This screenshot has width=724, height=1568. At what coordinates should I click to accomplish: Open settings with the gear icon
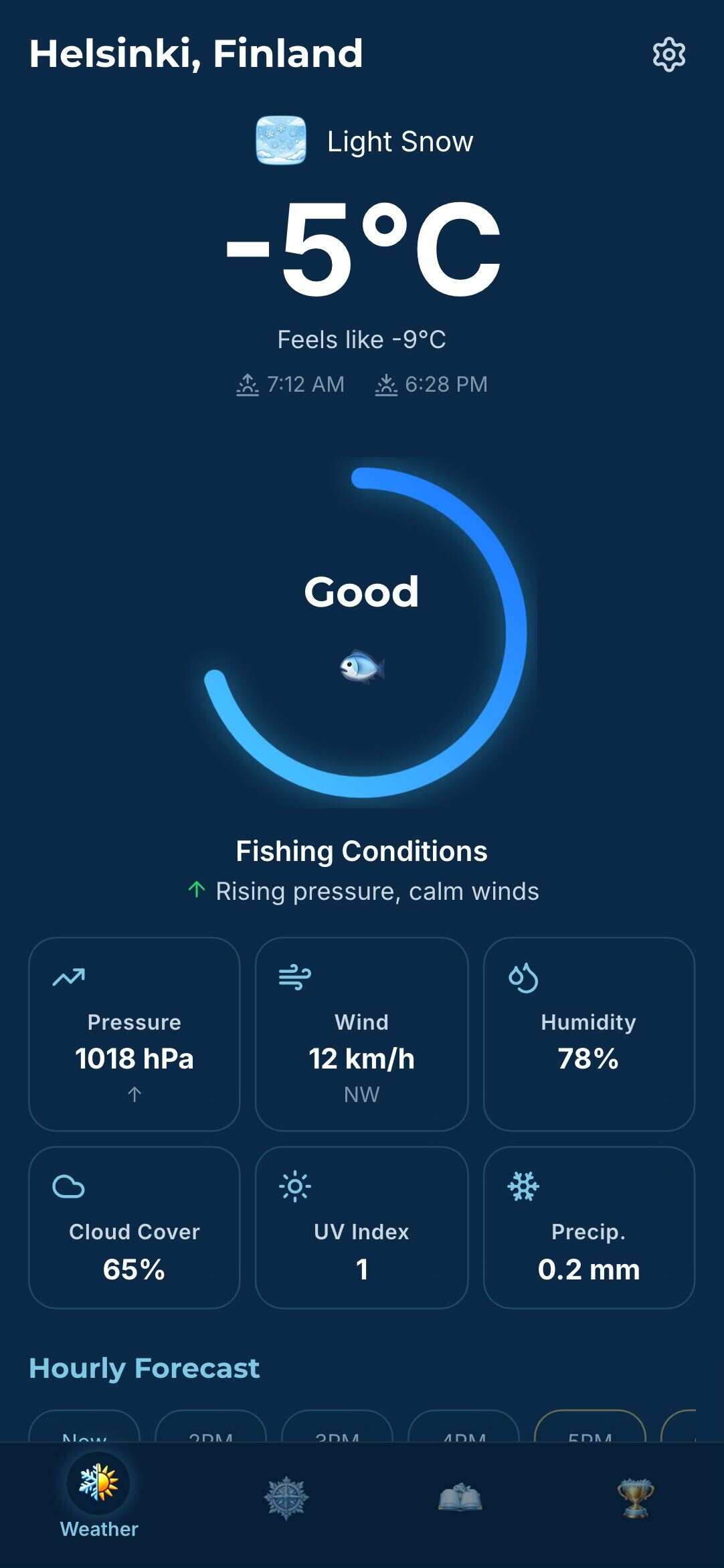pyautogui.click(x=668, y=55)
